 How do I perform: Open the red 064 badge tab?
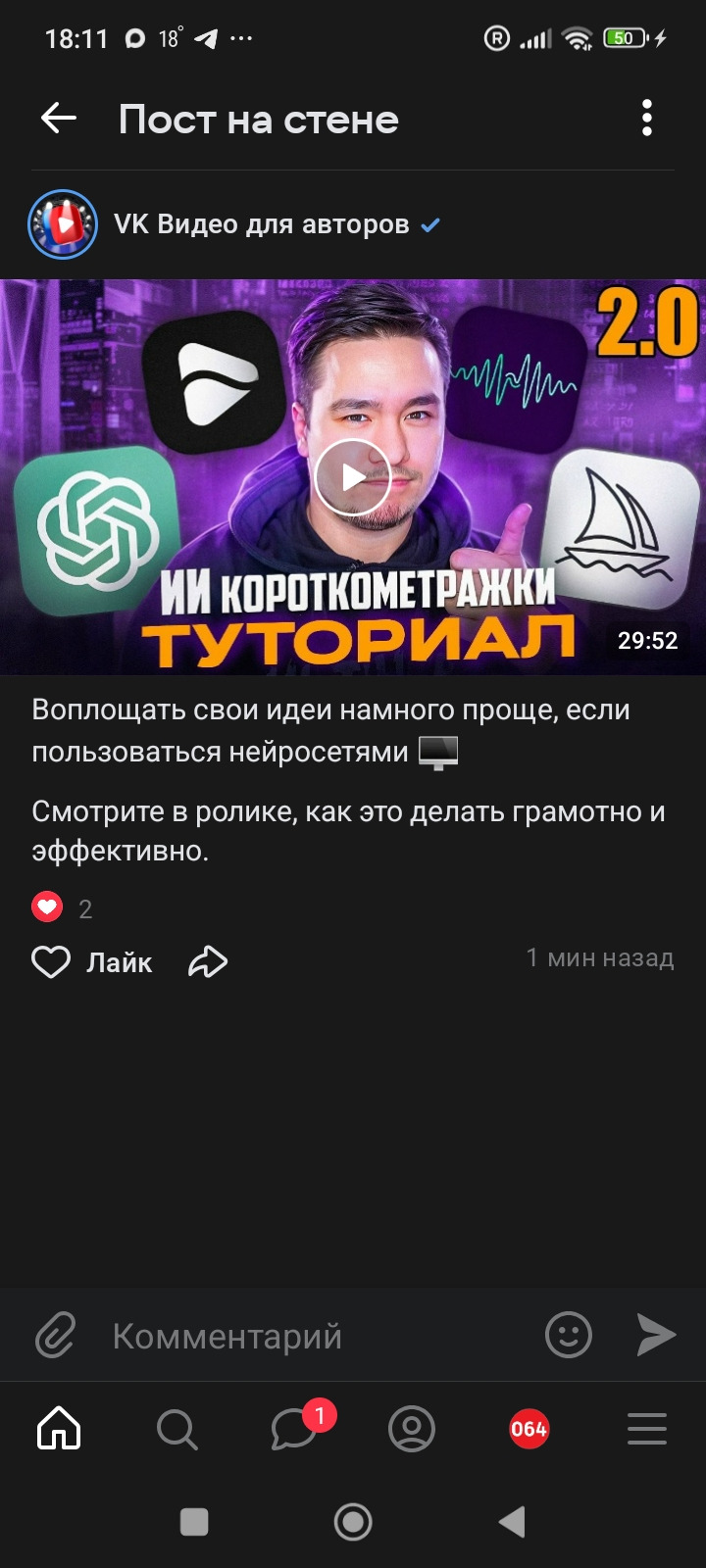[529, 1429]
